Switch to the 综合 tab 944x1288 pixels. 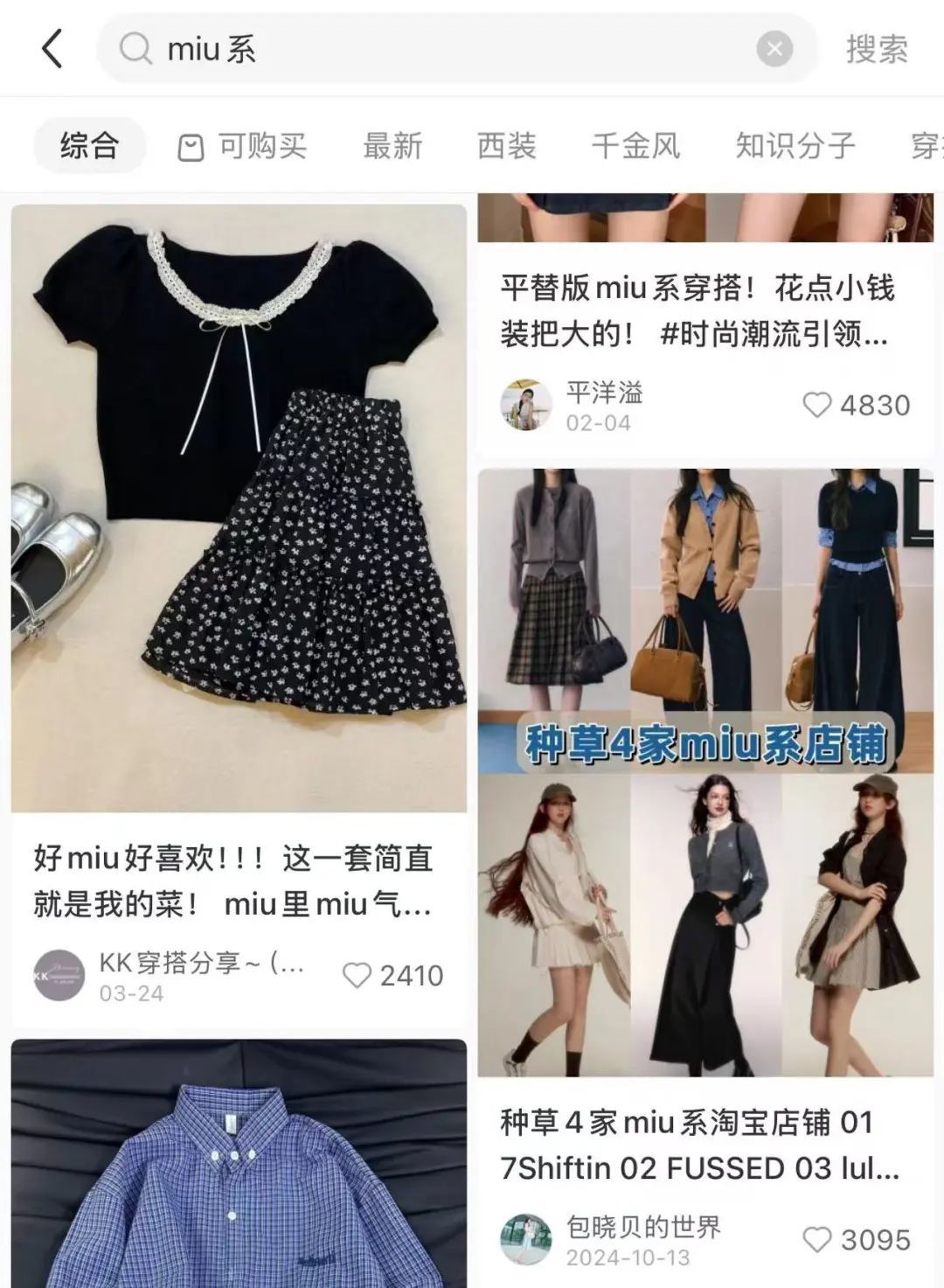pos(89,145)
